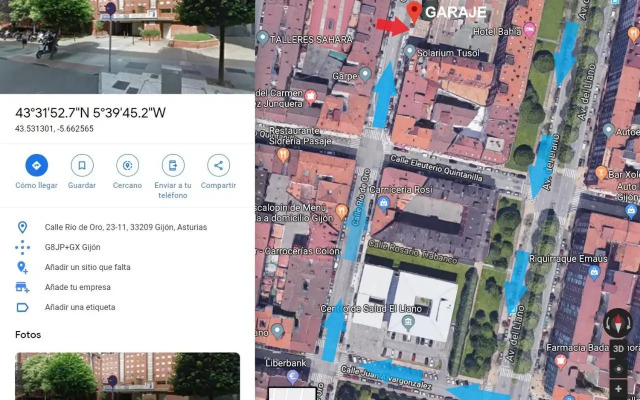Reset map orientation with the compass
This screenshot has width=640, height=400.
tap(619, 323)
